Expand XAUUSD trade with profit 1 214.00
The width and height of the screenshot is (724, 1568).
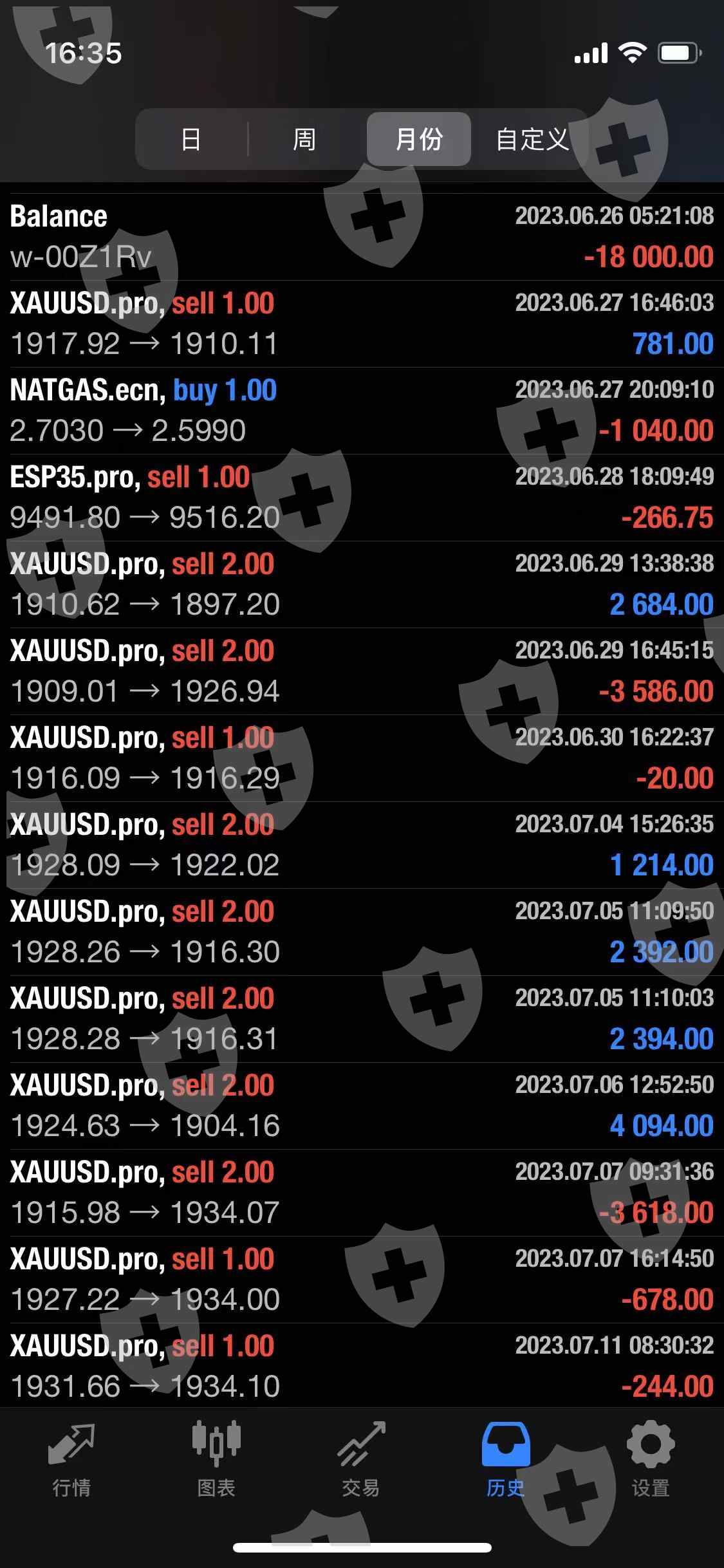(x=362, y=845)
